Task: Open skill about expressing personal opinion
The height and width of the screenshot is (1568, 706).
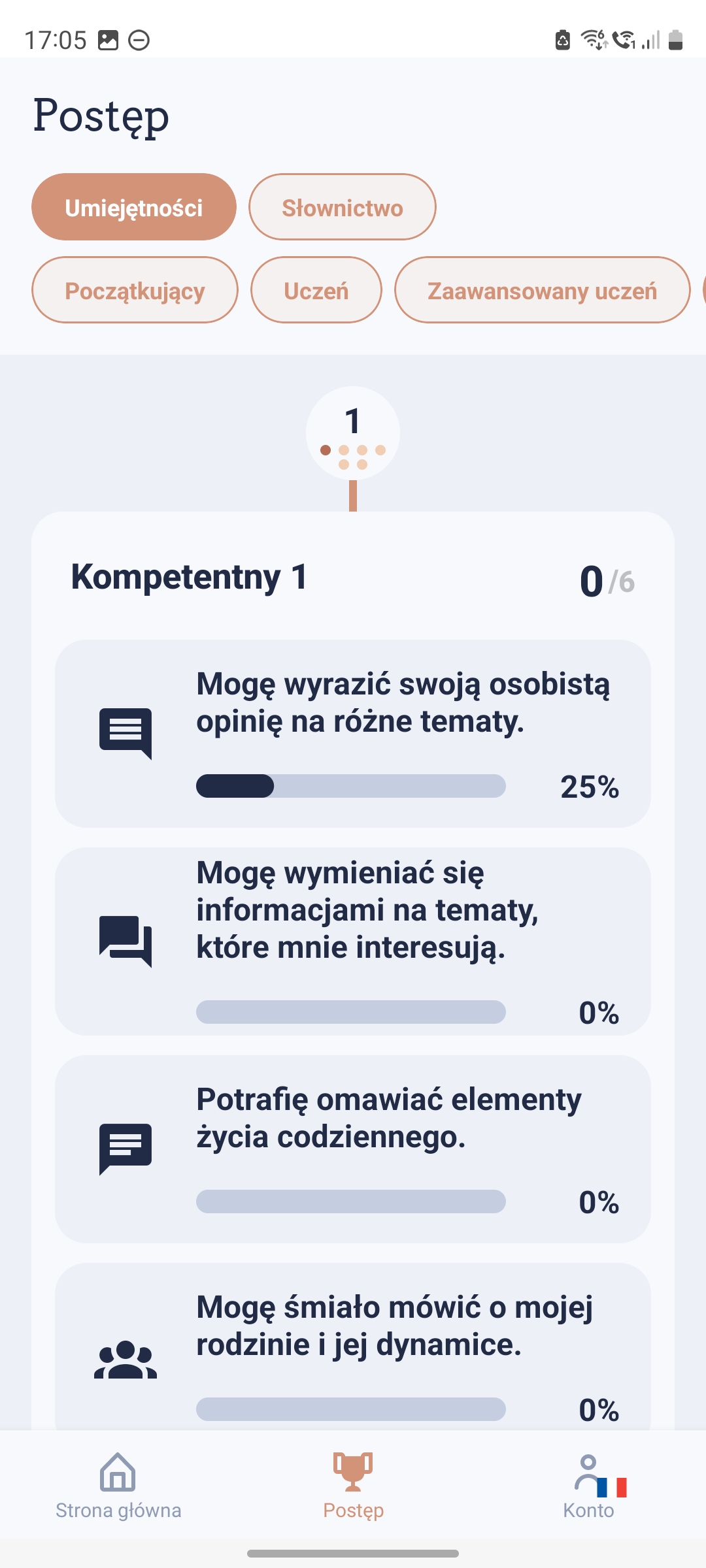Action: [353, 733]
